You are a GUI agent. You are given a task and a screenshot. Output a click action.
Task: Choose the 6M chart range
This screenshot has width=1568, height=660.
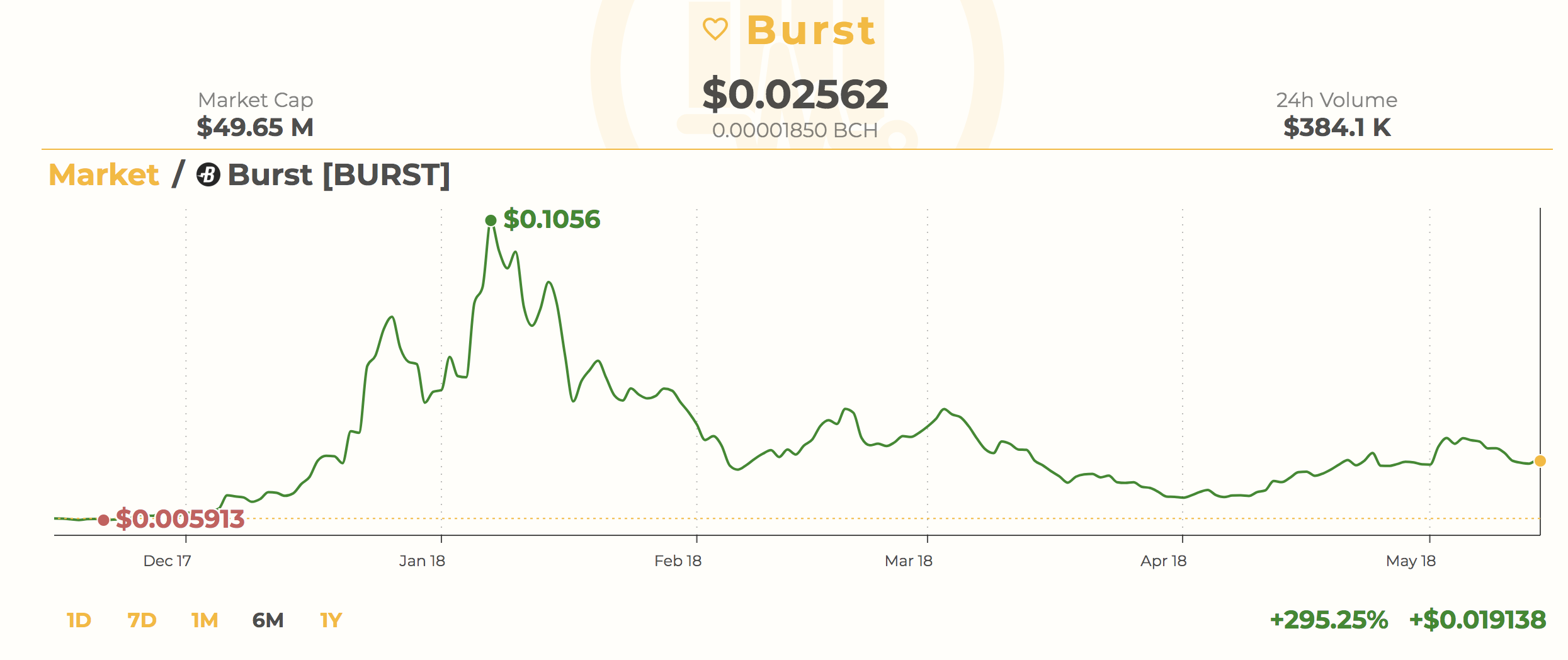point(268,620)
